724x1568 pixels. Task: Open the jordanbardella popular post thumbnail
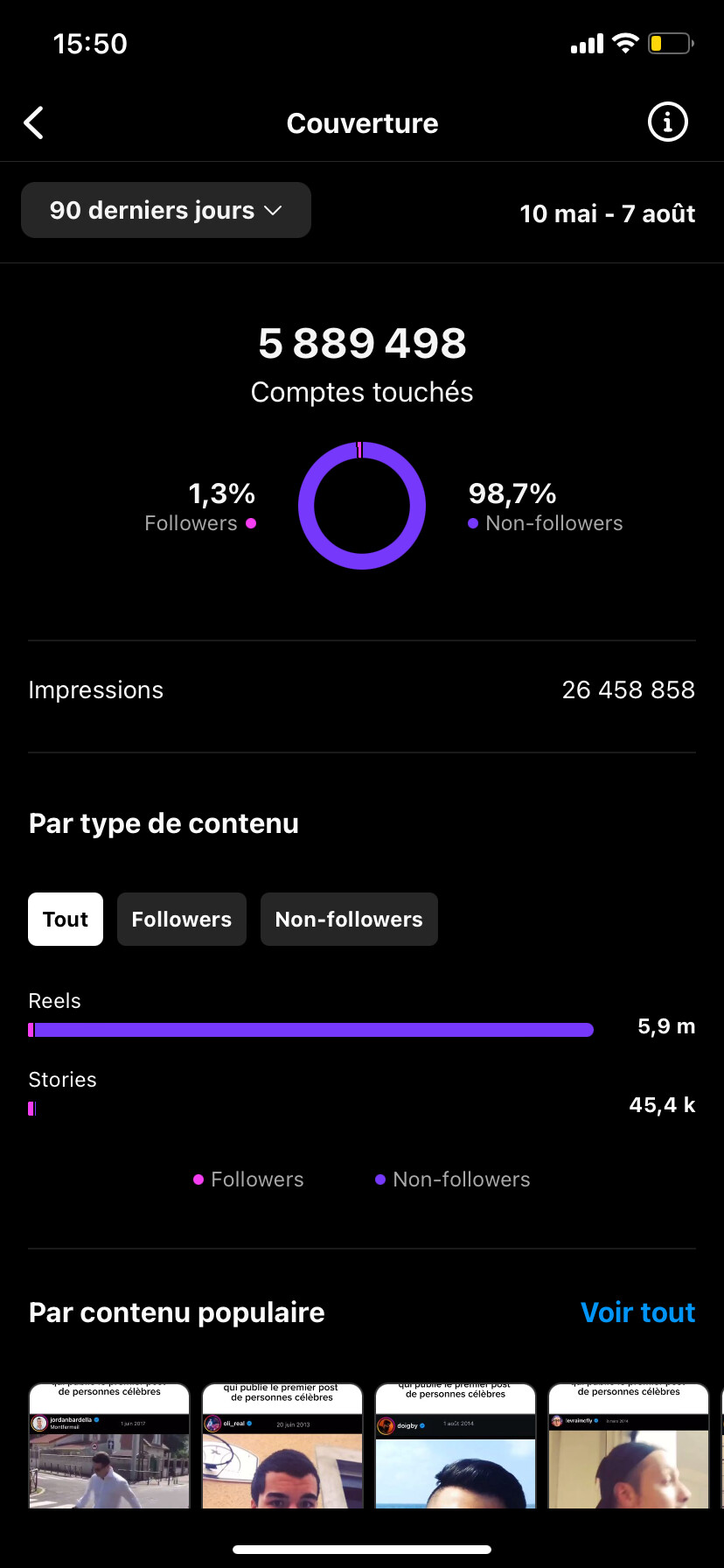tap(109, 1445)
